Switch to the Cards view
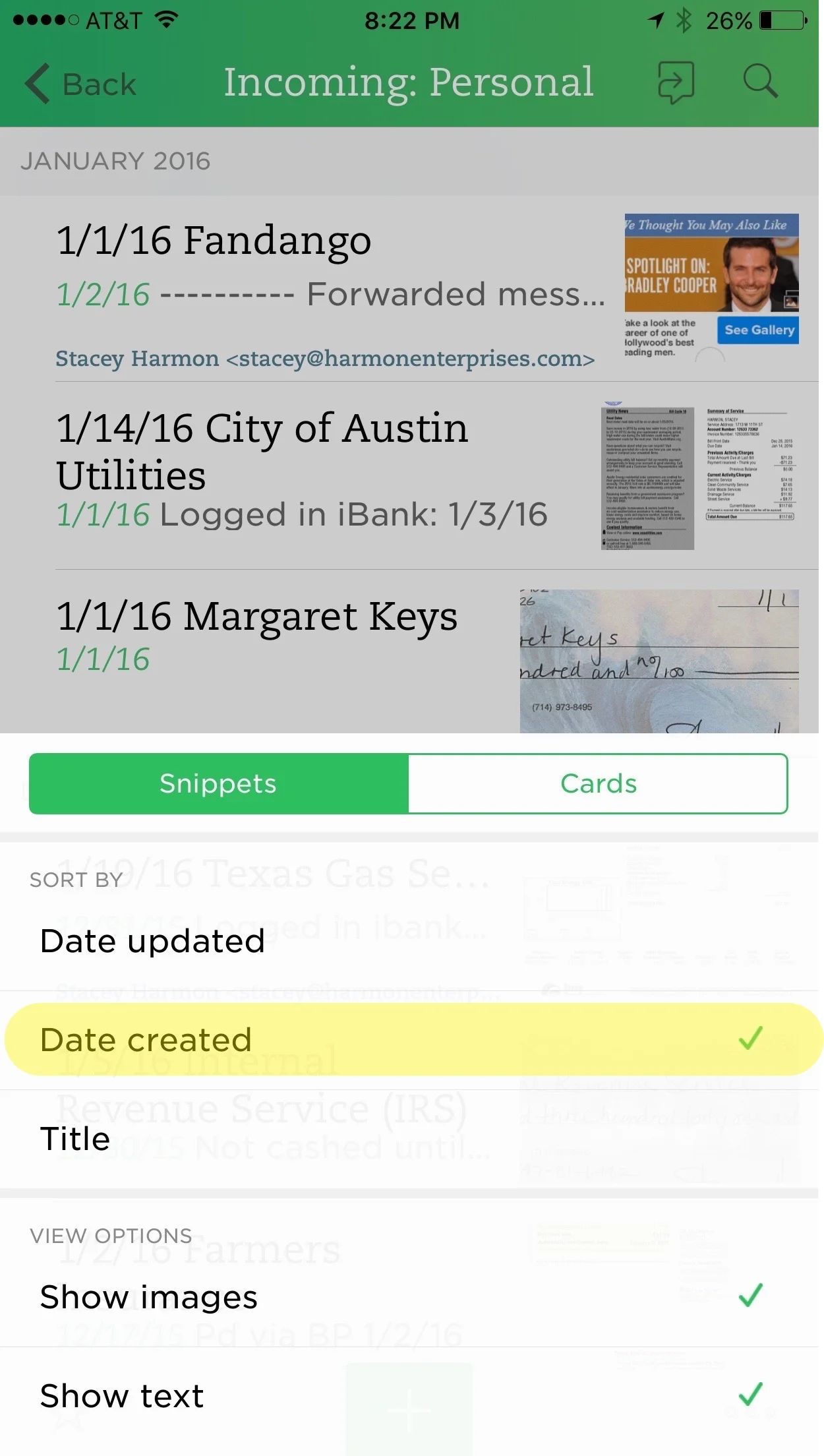The height and width of the screenshot is (1456, 824). point(598,783)
